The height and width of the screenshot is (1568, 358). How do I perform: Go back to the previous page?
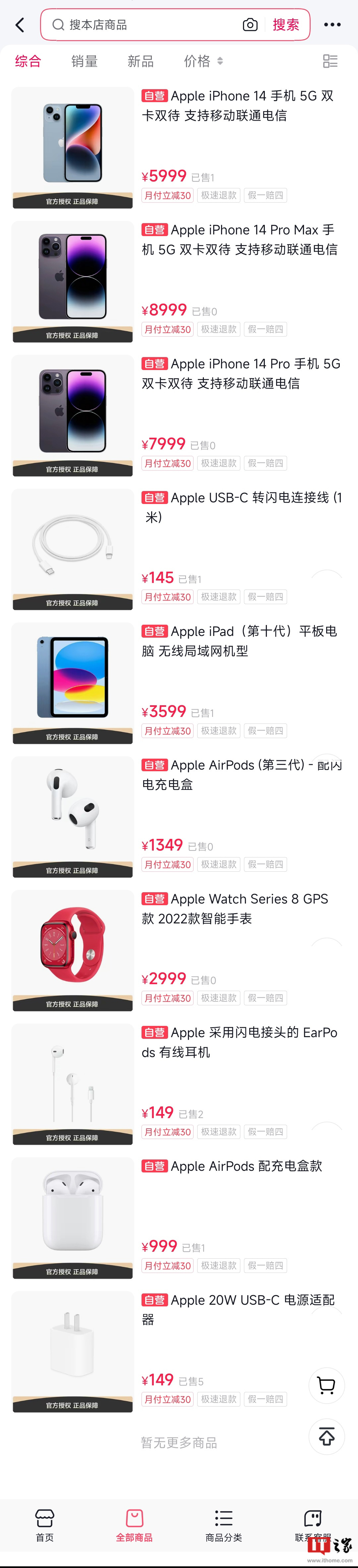coord(20,25)
